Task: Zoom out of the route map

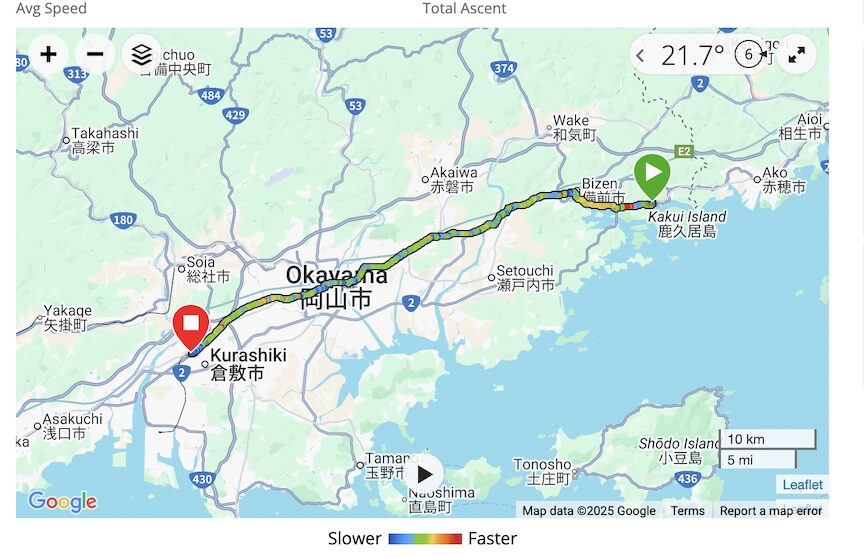Action: click(x=95, y=54)
